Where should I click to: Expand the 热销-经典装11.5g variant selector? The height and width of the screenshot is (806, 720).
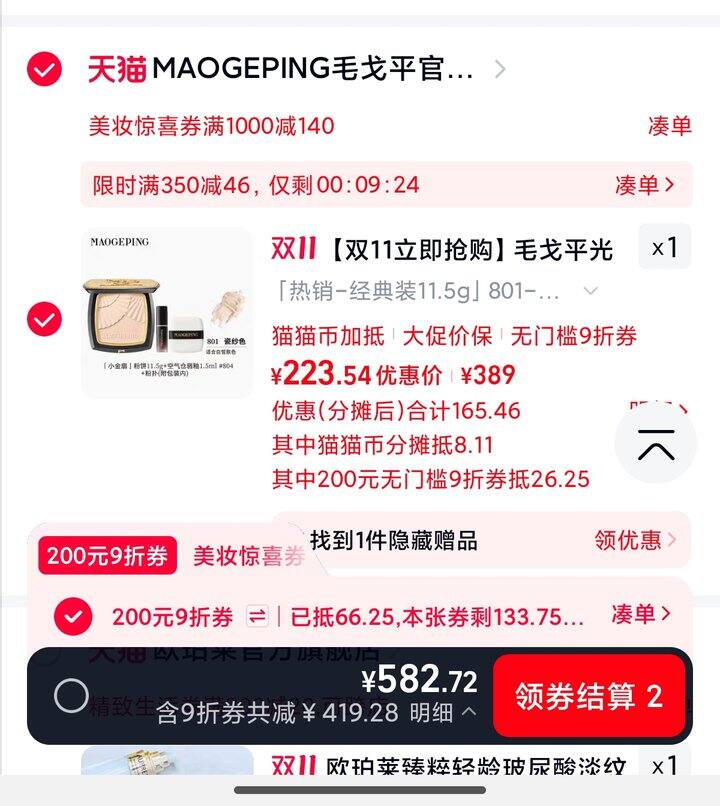pos(590,292)
